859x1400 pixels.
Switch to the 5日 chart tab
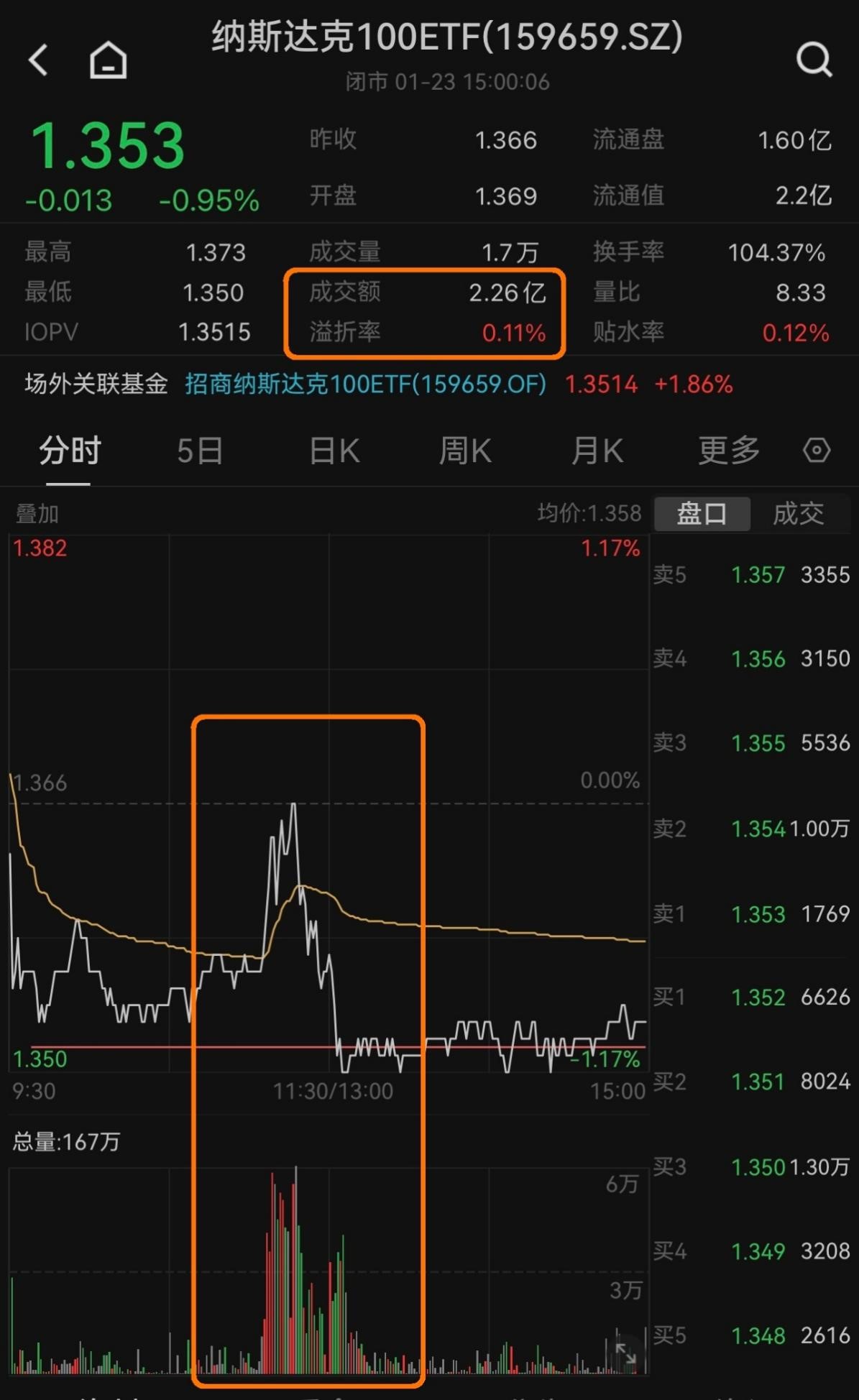[x=200, y=451]
